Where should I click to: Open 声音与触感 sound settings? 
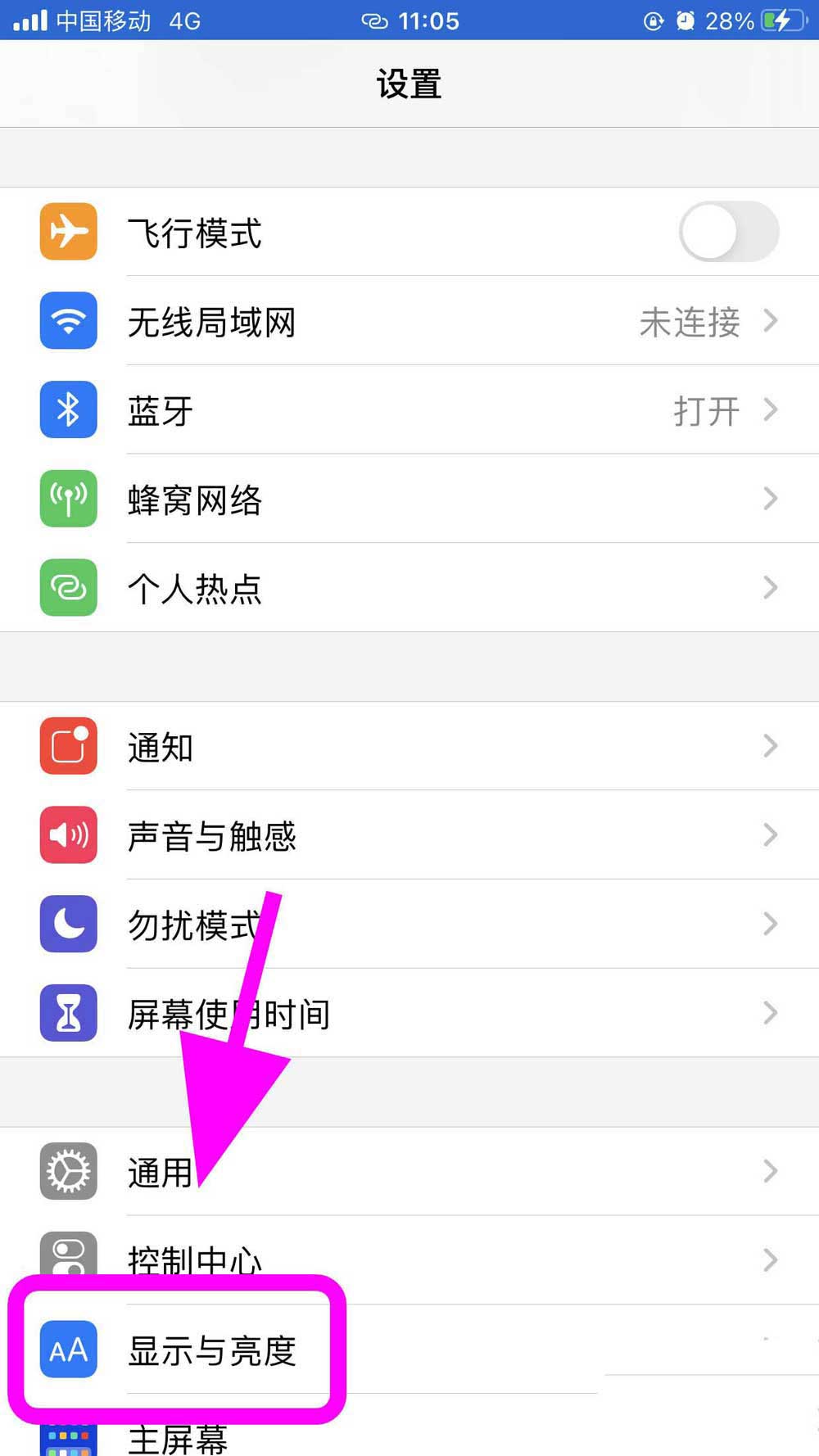409,835
